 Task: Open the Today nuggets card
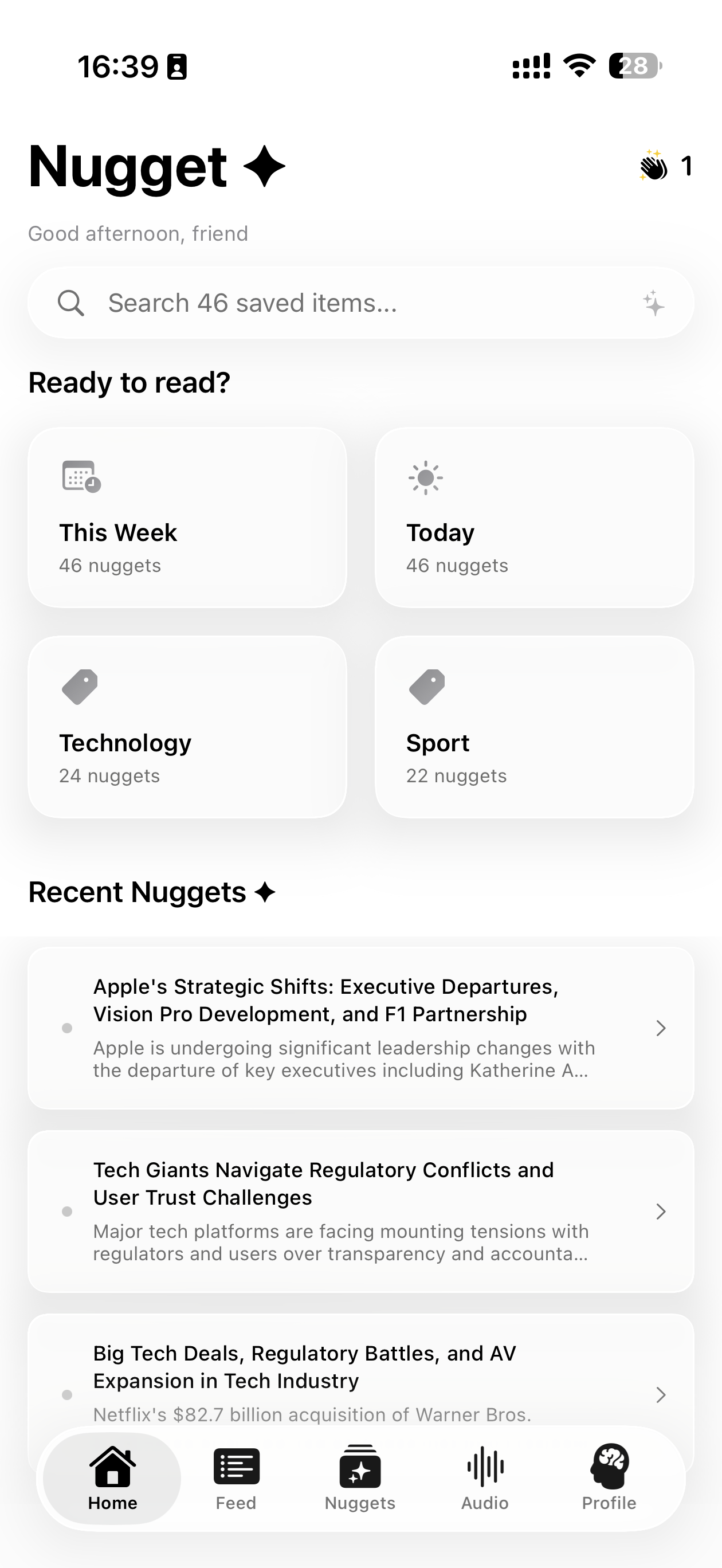[534, 518]
